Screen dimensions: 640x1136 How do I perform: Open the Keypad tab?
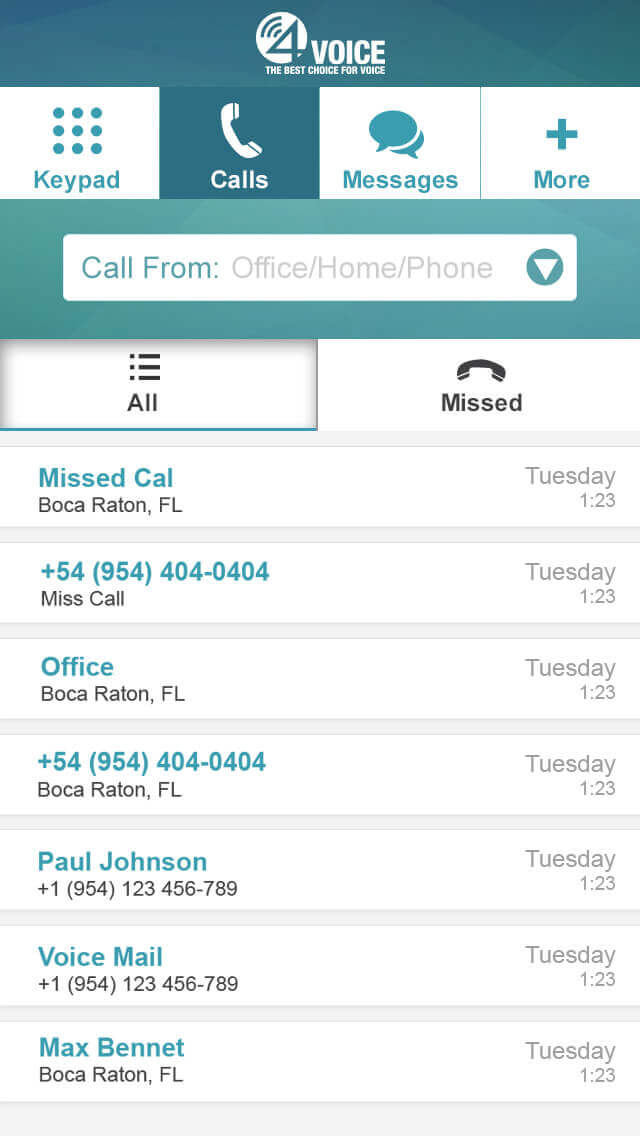click(x=77, y=144)
